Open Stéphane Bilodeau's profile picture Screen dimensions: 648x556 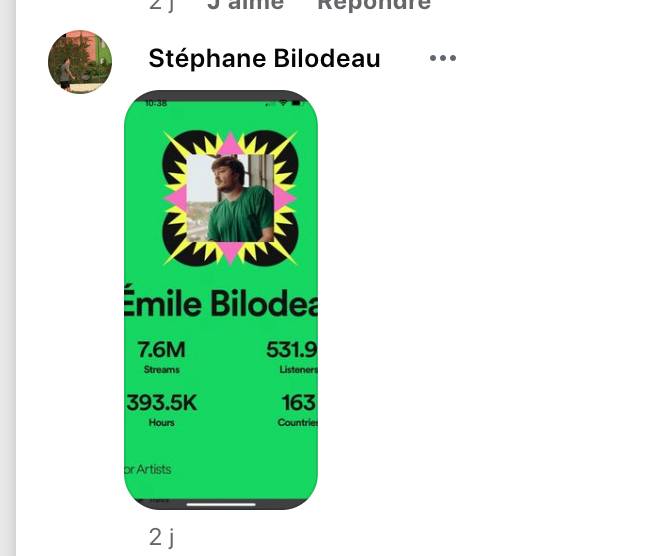(80, 61)
